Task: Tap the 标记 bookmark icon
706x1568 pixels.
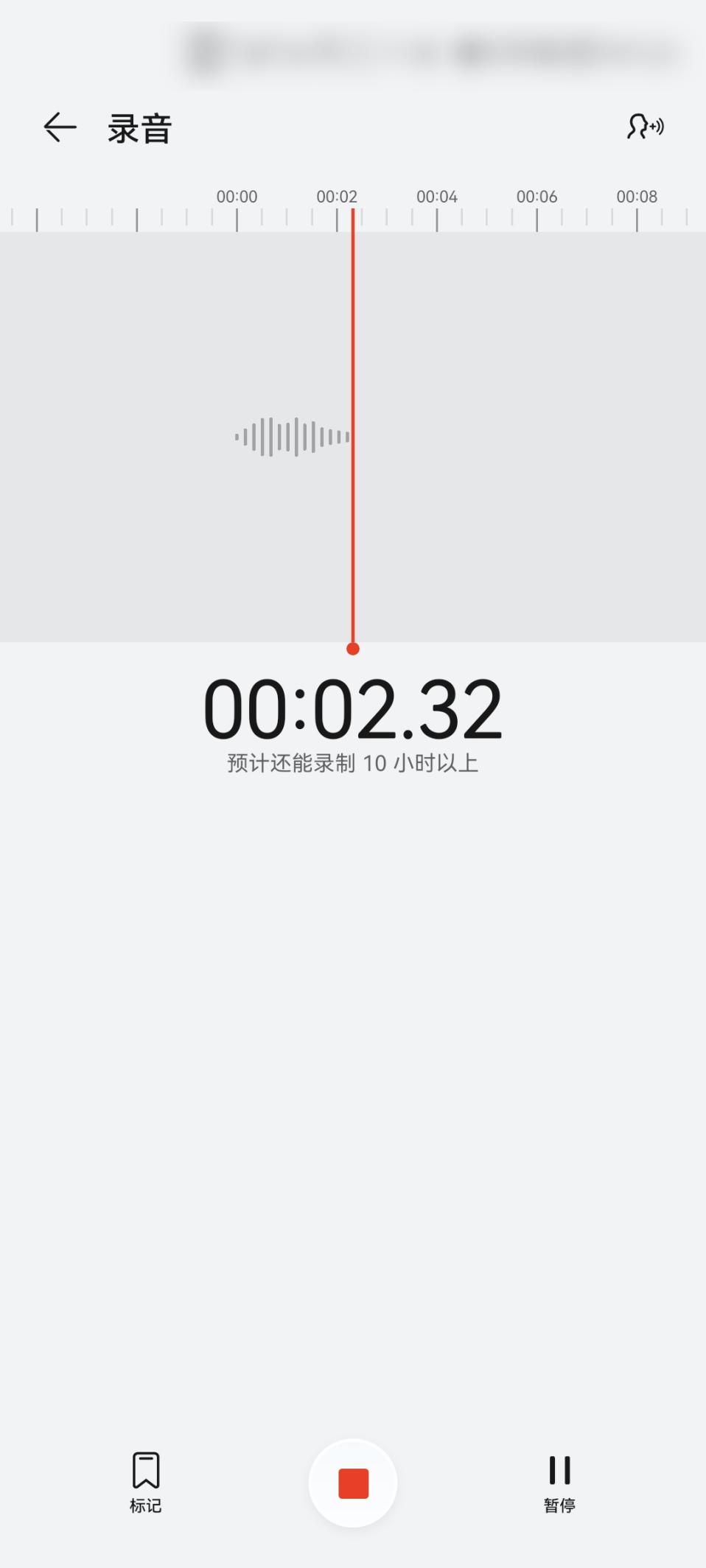Action: pos(146,1483)
